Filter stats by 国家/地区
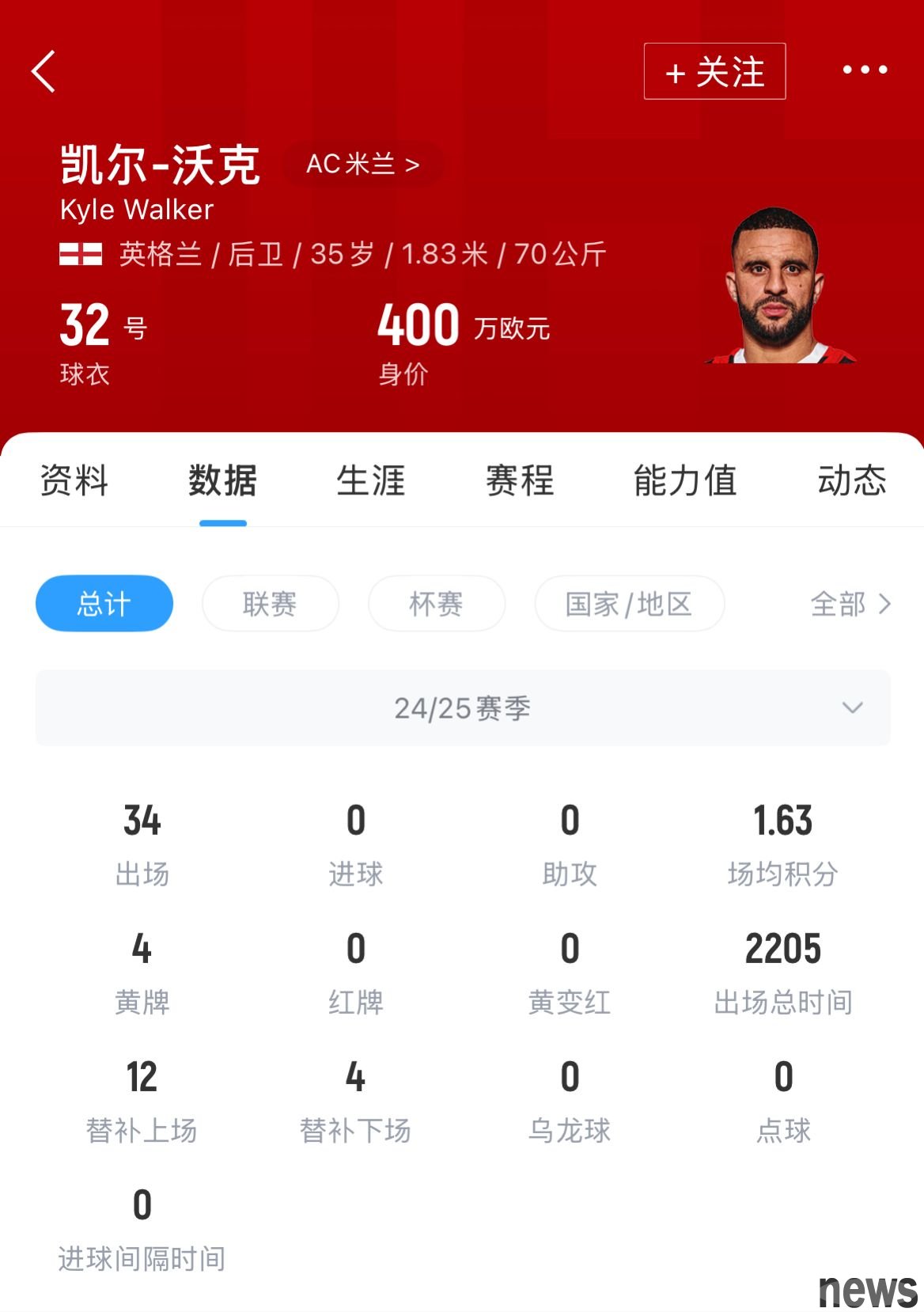This screenshot has width=924, height=1312. 629,604
